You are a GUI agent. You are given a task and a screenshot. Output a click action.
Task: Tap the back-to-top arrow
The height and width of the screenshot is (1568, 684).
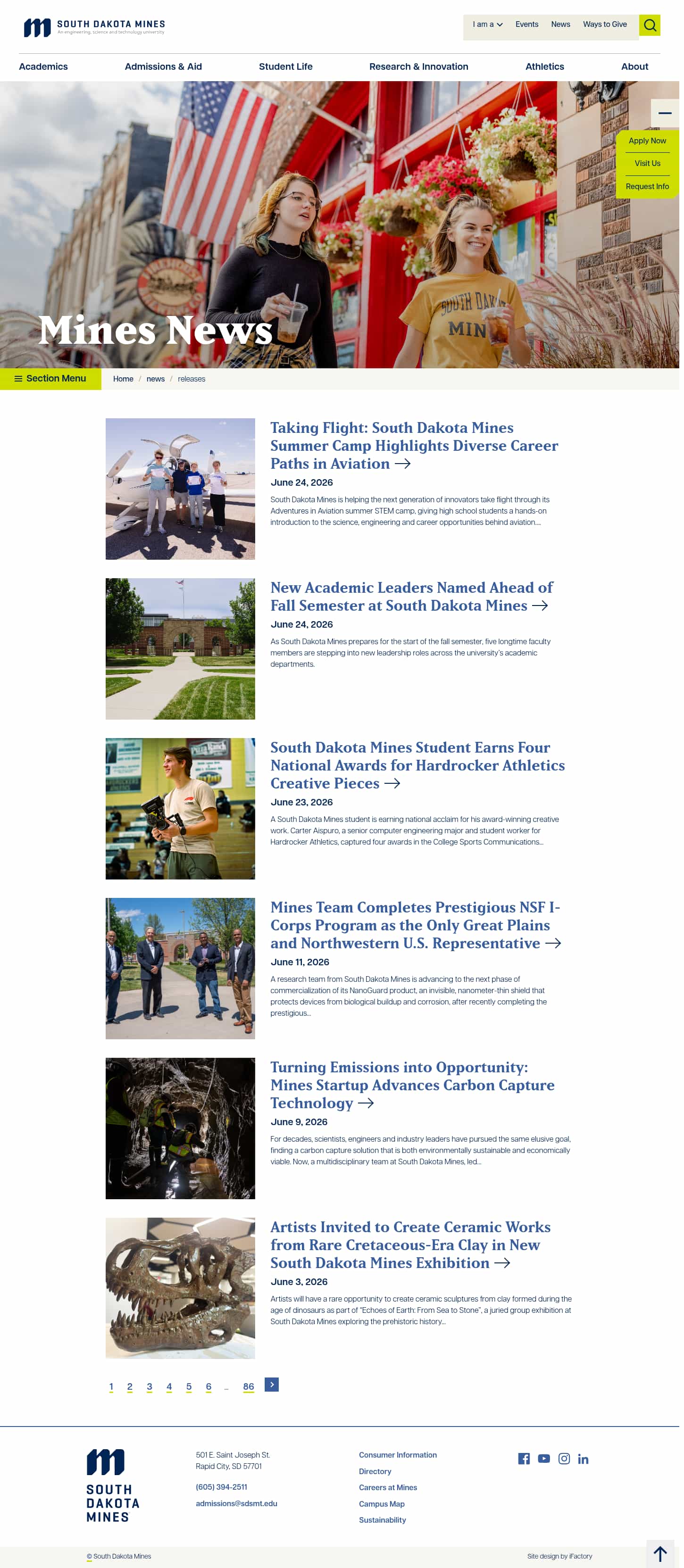tap(659, 1553)
